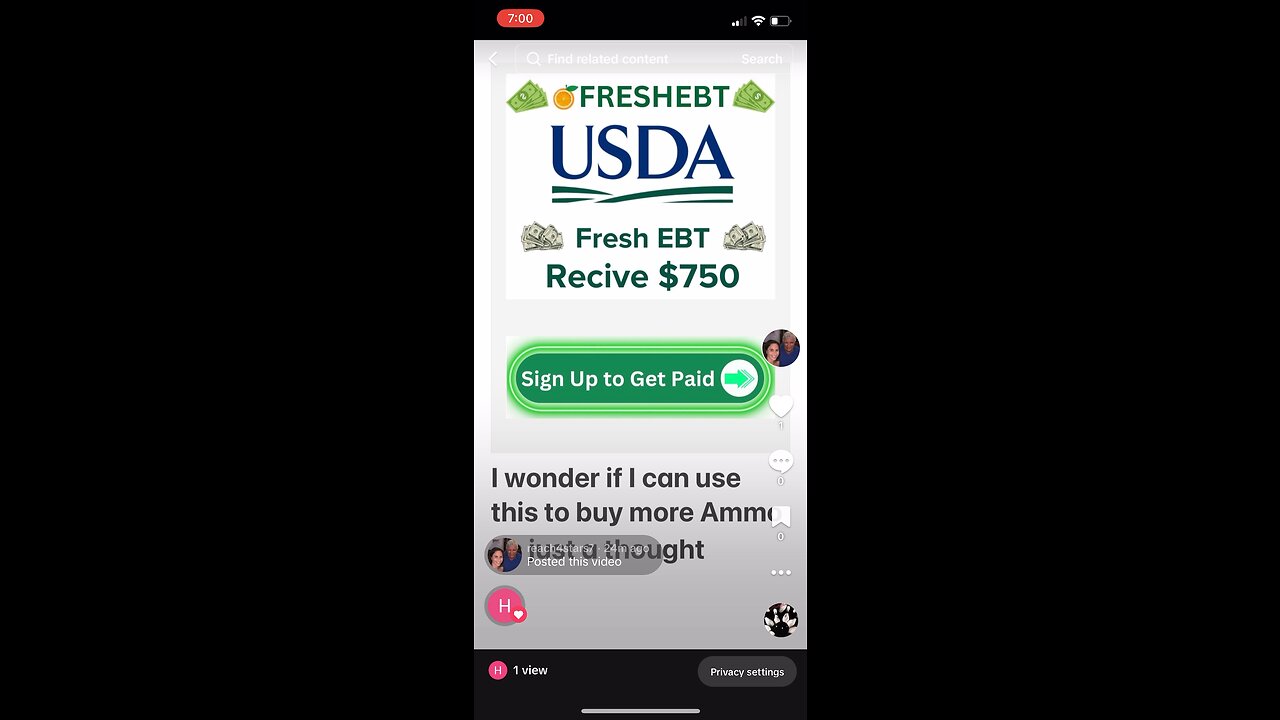Tap the Search button at top
The height and width of the screenshot is (720, 1280).
[x=761, y=59]
